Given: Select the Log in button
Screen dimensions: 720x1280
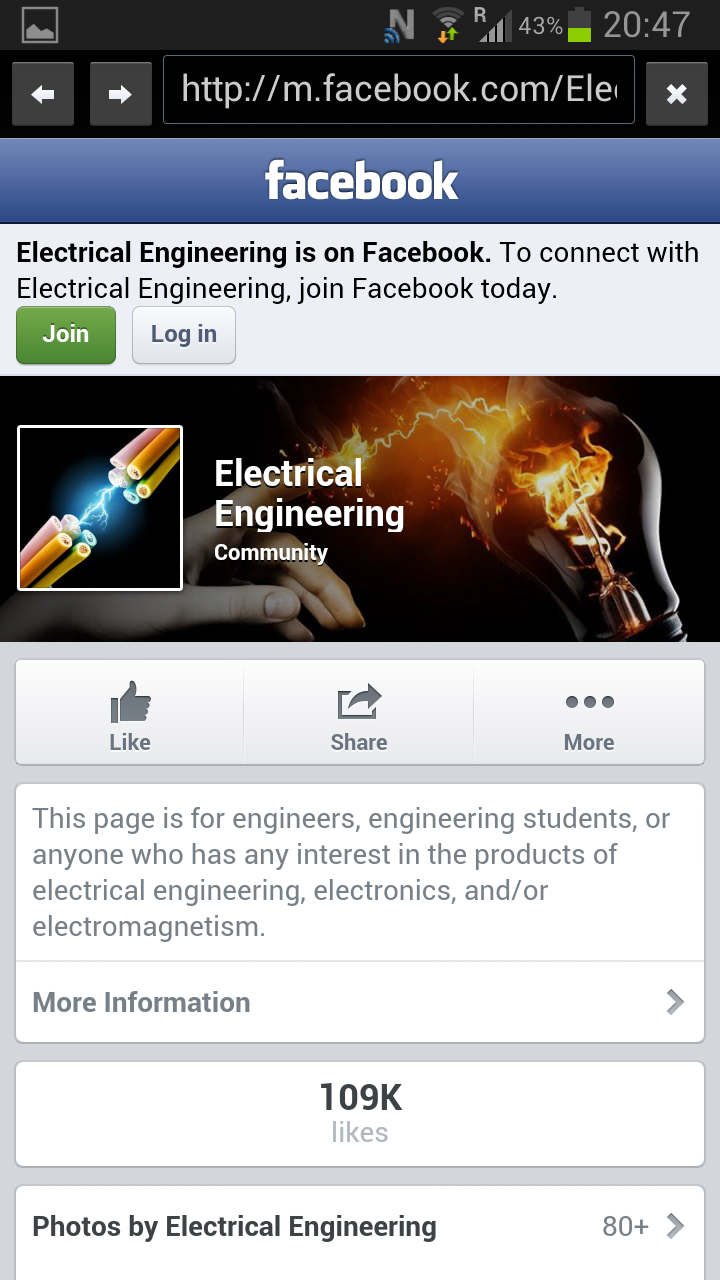Looking at the screenshot, I should [183, 334].
